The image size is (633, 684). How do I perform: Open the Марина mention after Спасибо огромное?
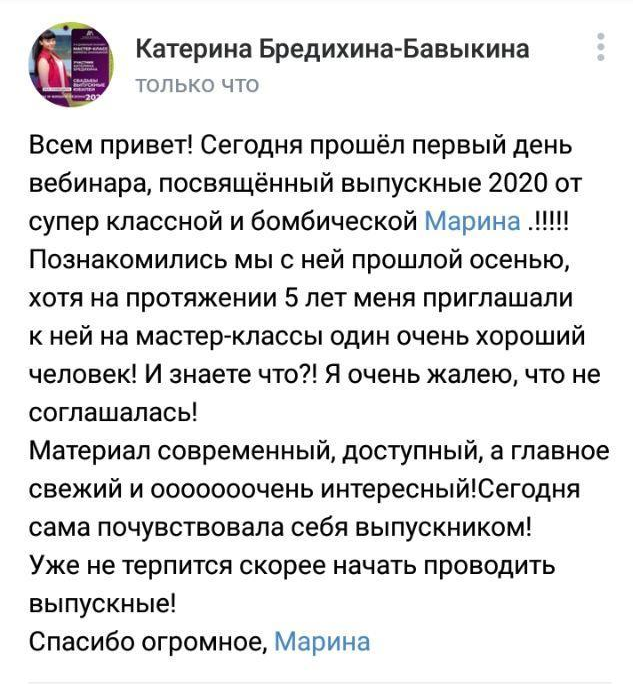click(321, 641)
